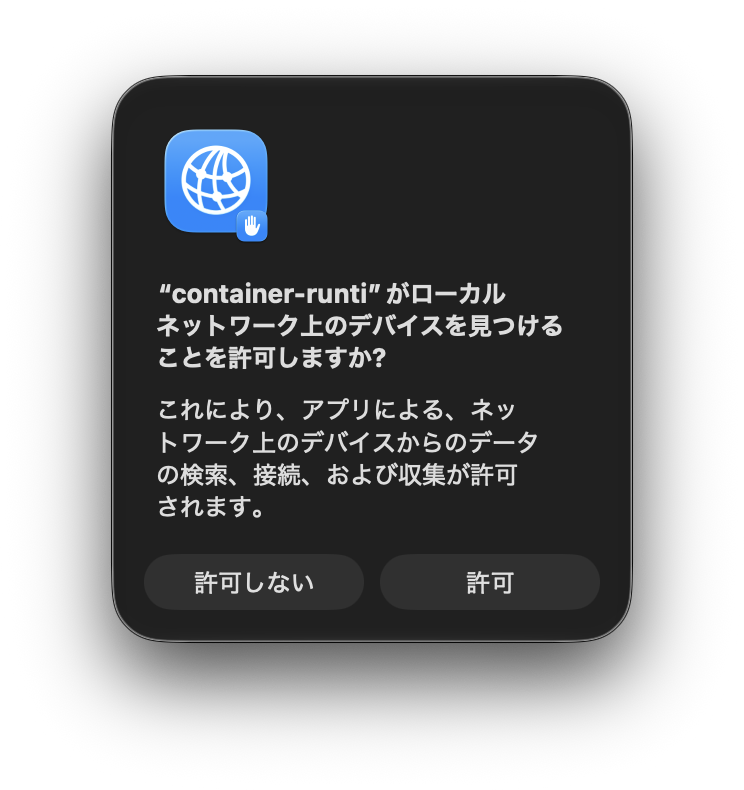Viewport: 744px width, 790px height.
Task: Allow local network access with 許可
Action: click(x=490, y=582)
